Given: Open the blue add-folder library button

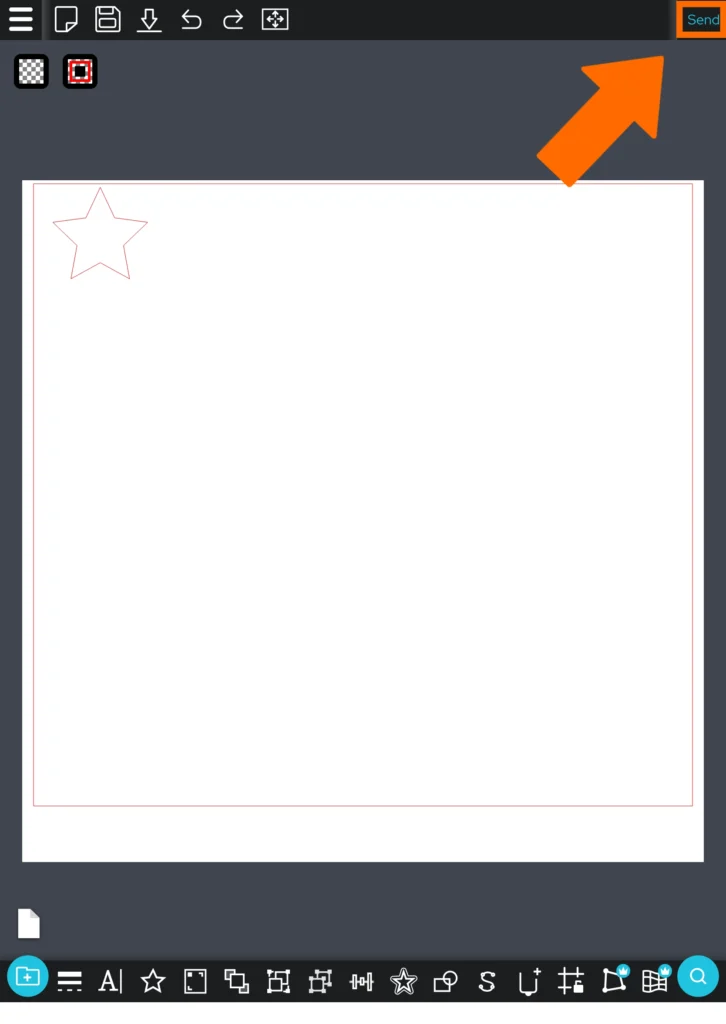Looking at the screenshot, I should coord(28,977).
